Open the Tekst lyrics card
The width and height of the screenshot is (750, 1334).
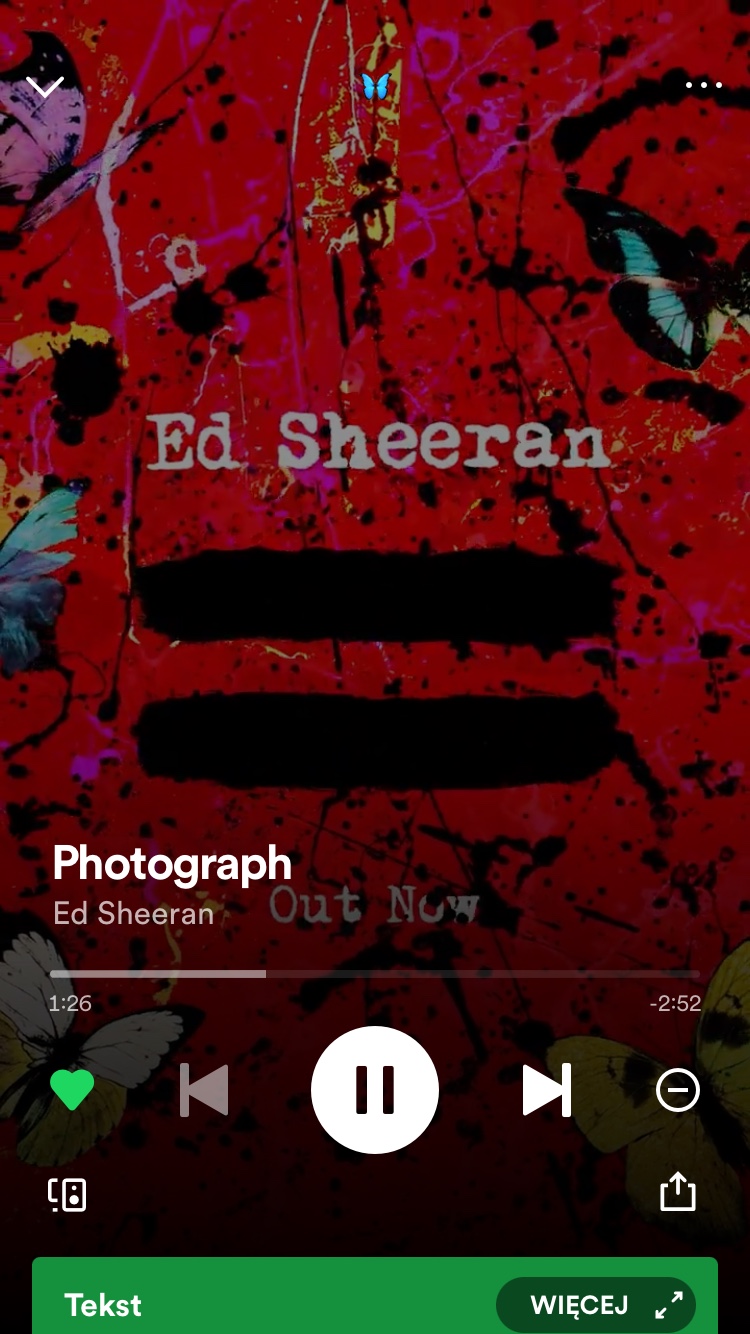click(x=375, y=1296)
